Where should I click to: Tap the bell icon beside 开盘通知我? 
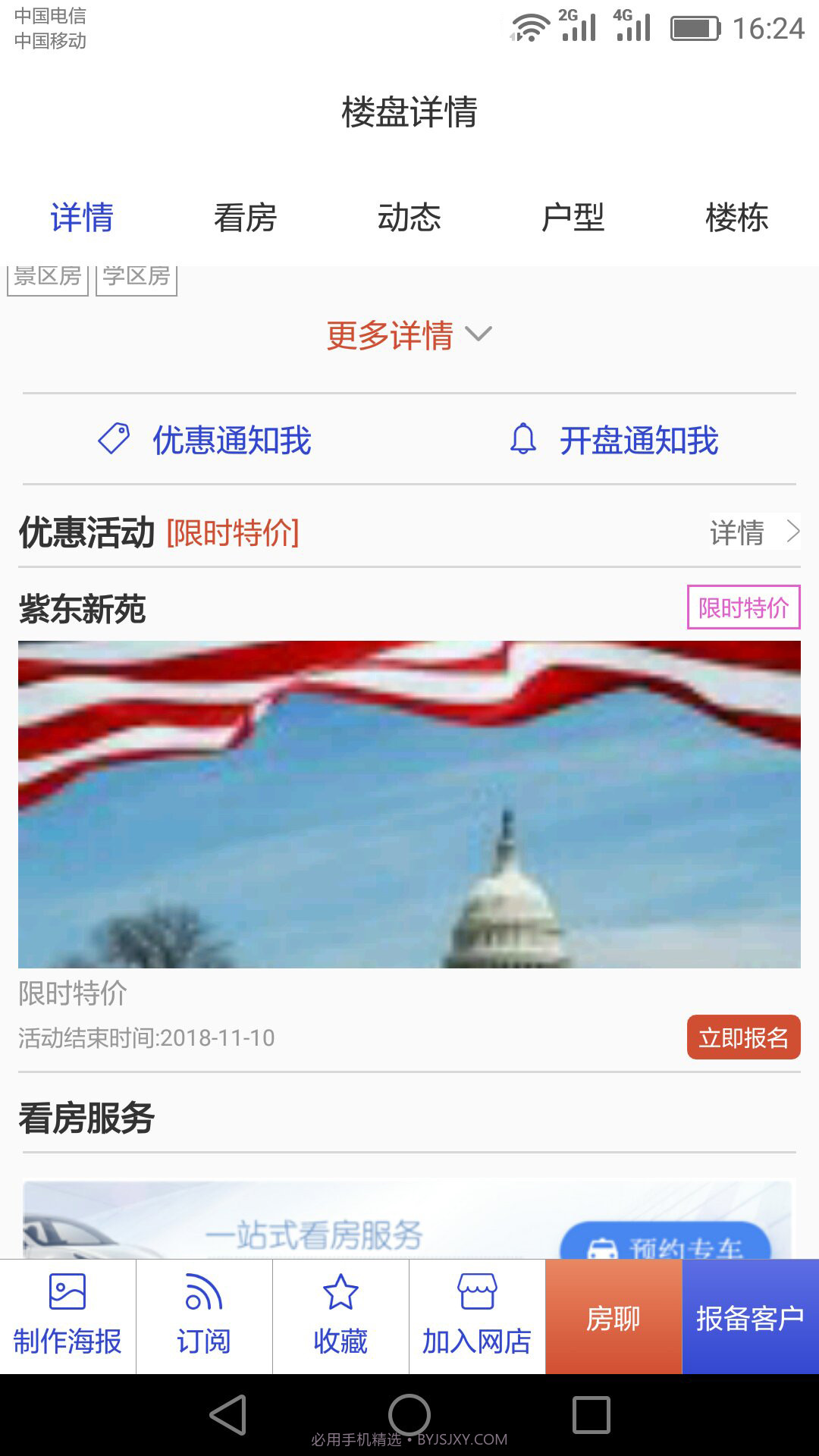click(x=523, y=440)
